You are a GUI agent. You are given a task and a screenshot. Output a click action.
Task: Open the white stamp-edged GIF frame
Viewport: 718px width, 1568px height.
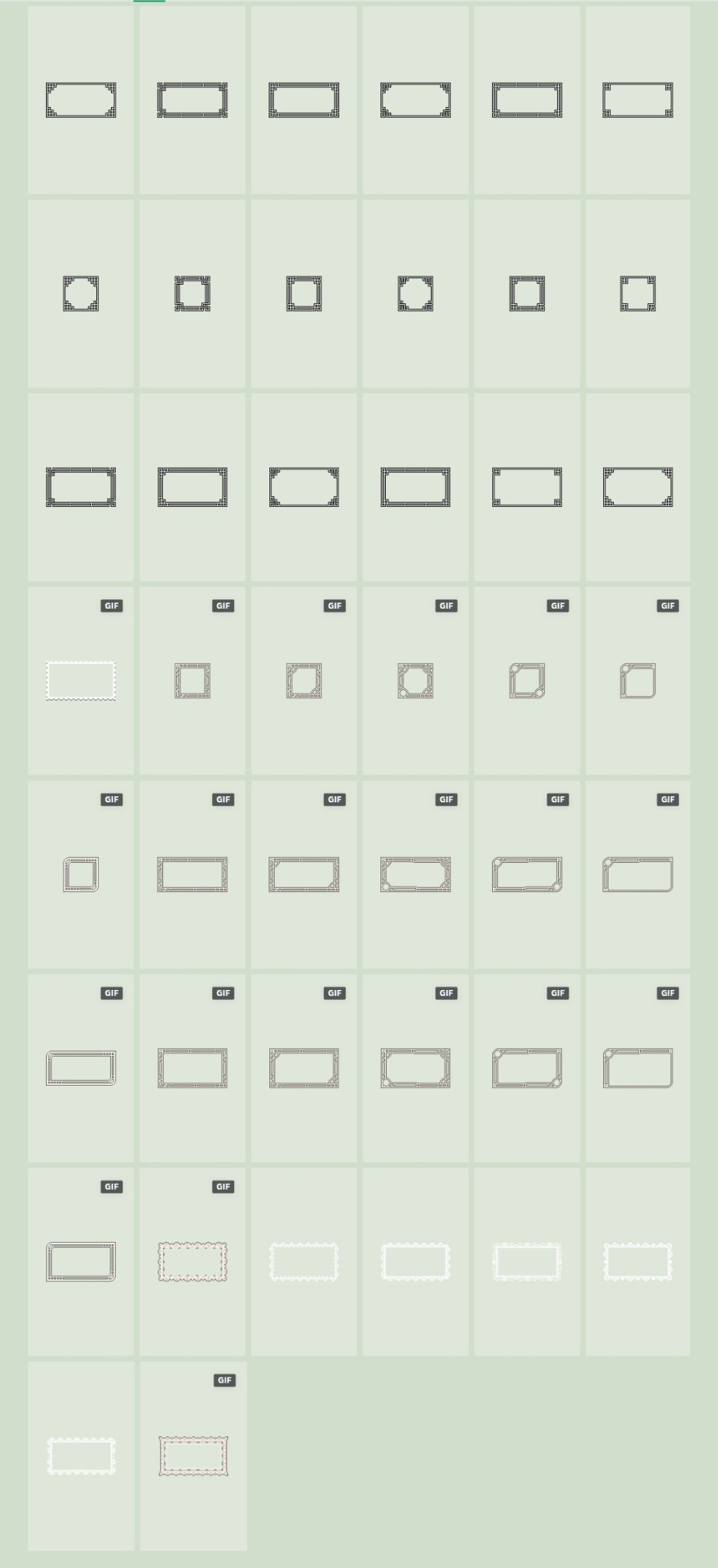(x=80, y=681)
